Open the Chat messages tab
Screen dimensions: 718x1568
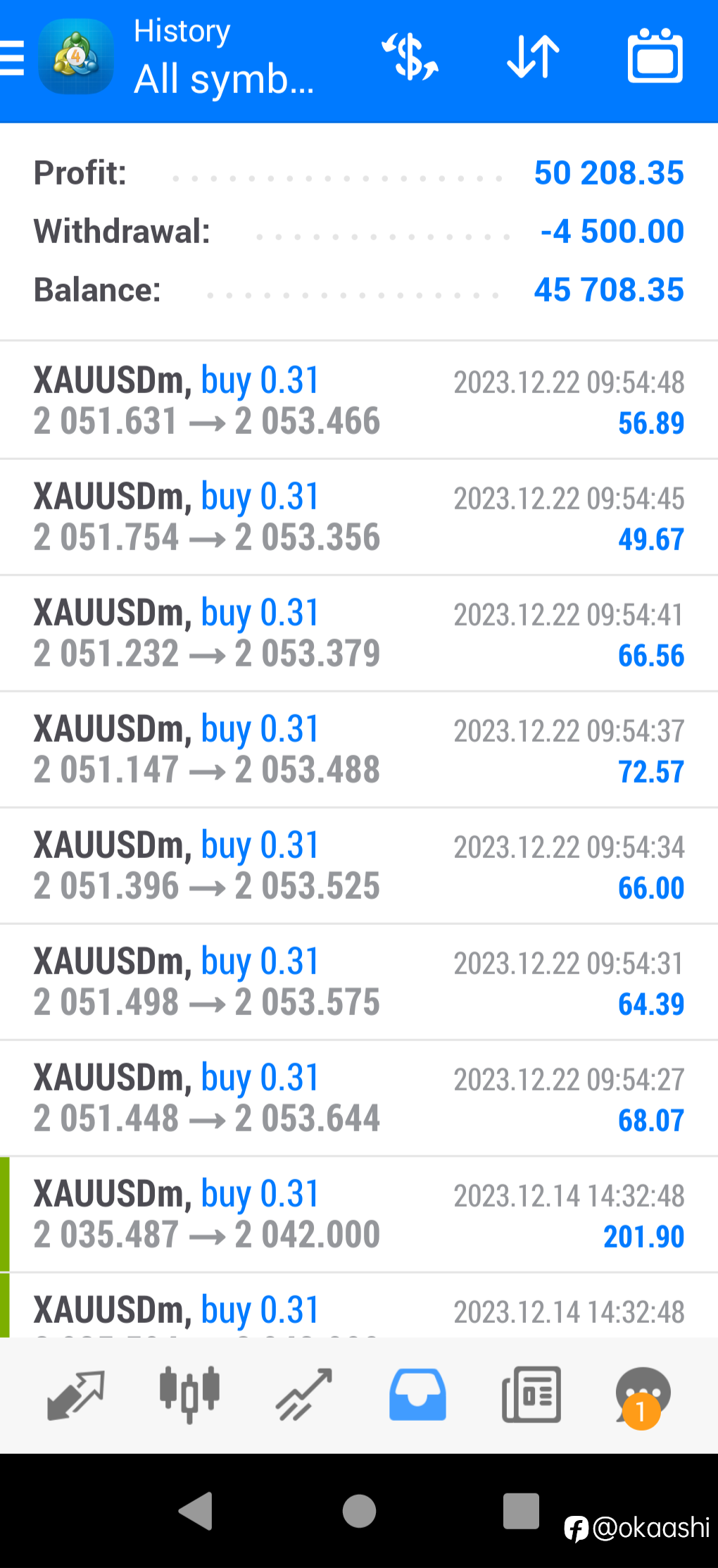point(642,1398)
